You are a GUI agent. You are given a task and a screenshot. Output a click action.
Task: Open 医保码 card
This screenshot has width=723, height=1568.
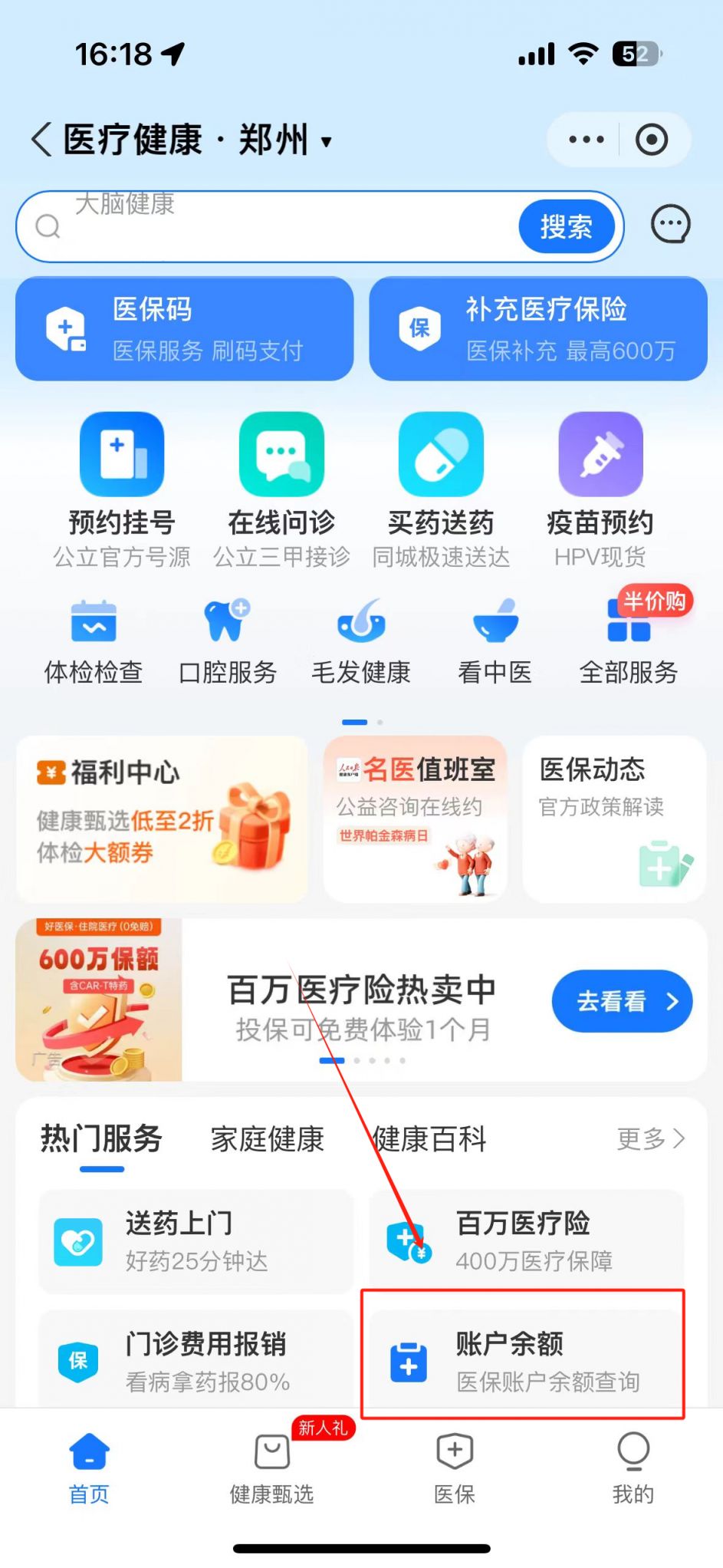184,329
